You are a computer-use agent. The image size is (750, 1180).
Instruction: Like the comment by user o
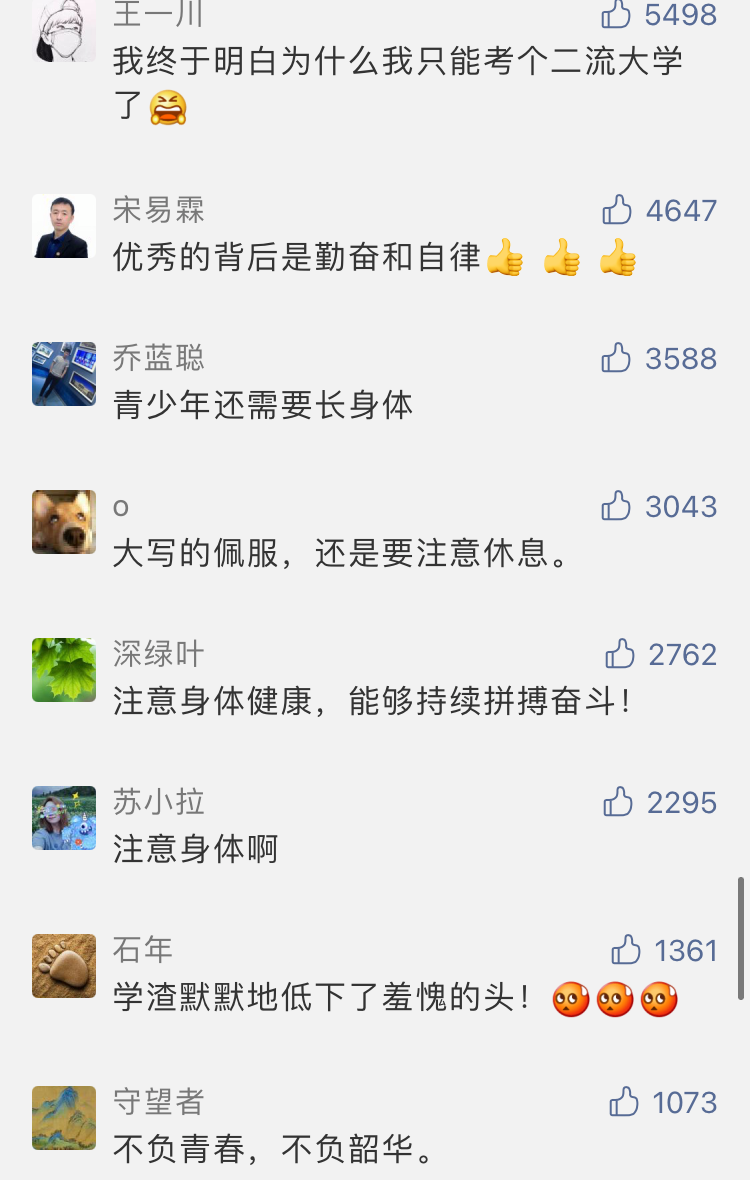[617, 506]
